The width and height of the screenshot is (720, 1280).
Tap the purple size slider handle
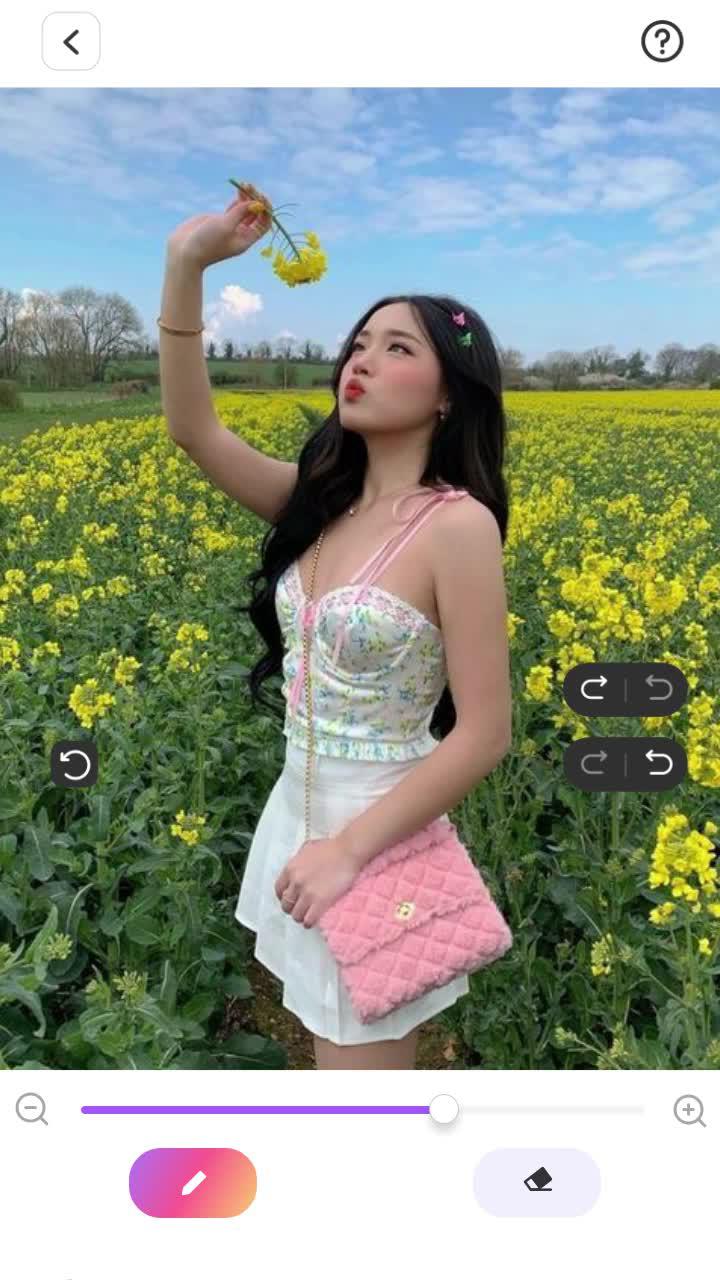click(x=444, y=1109)
